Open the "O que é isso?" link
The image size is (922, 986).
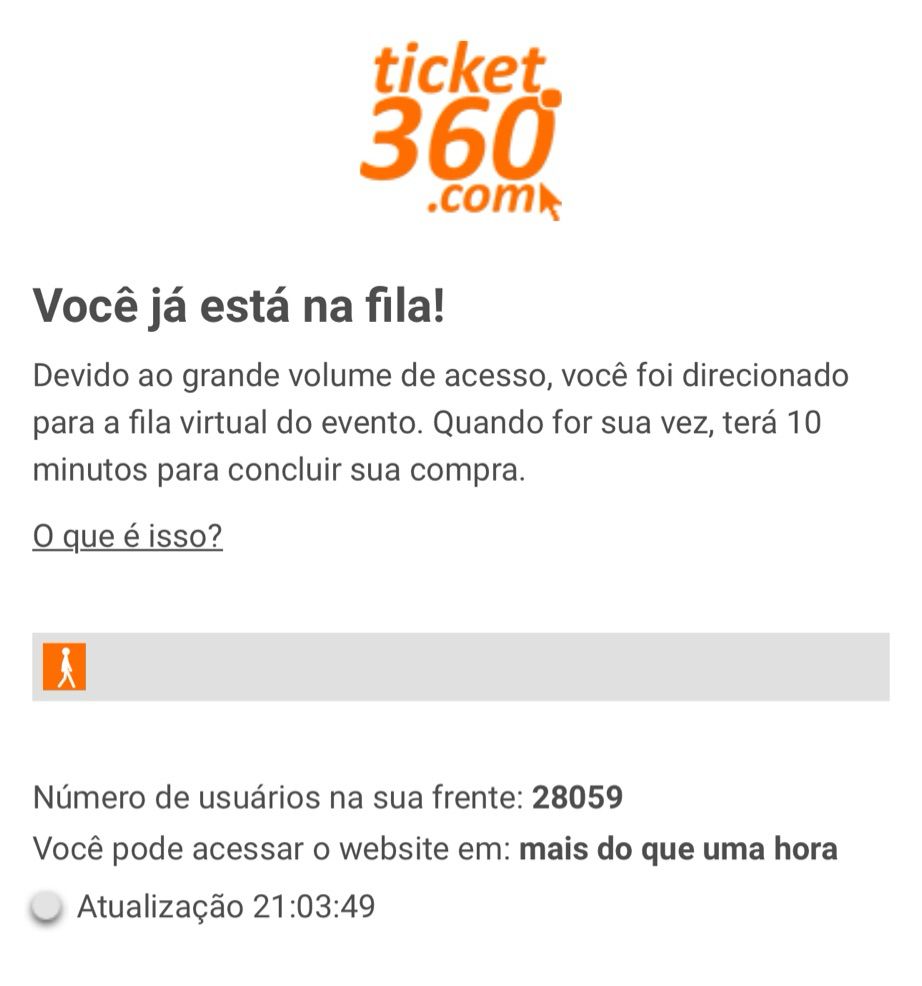point(128,537)
